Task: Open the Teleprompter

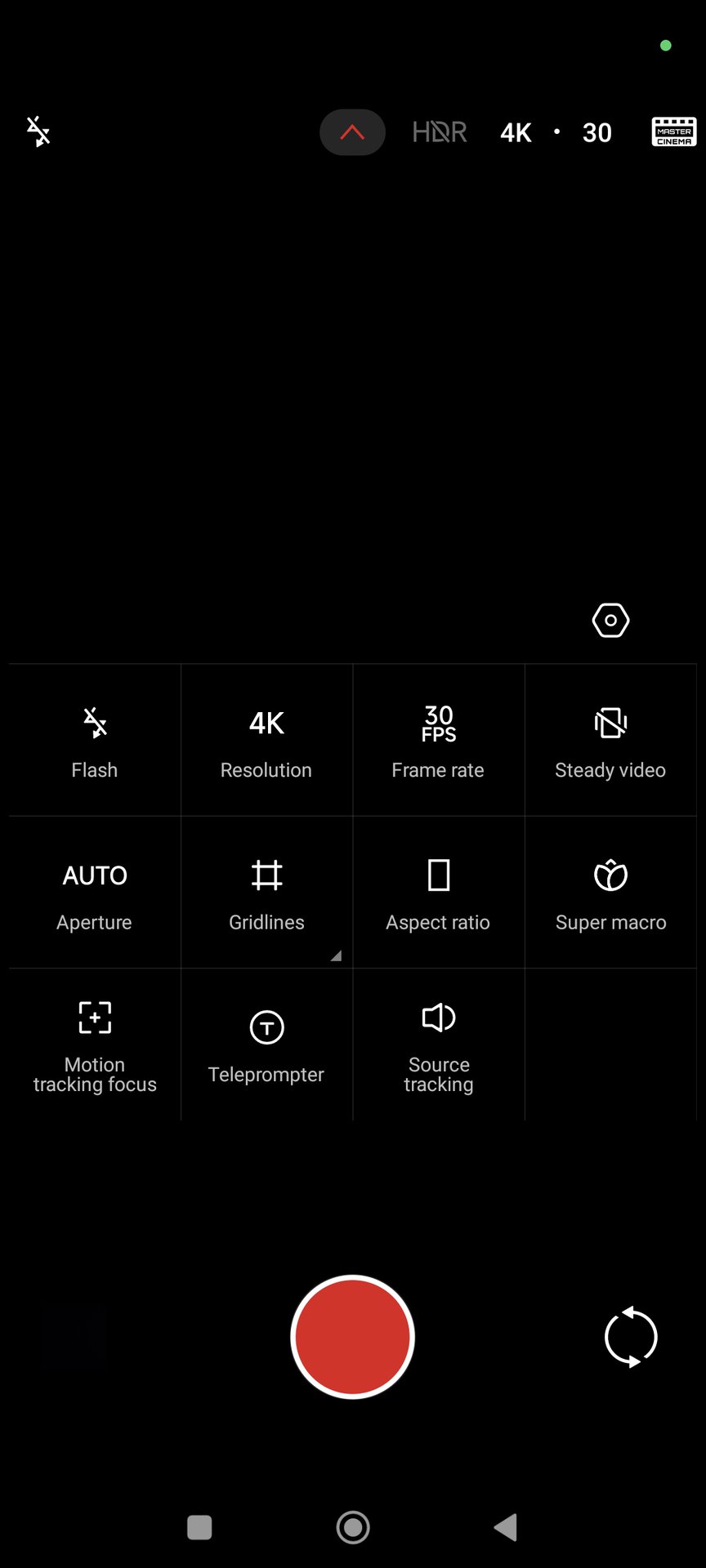Action: pos(266,1045)
